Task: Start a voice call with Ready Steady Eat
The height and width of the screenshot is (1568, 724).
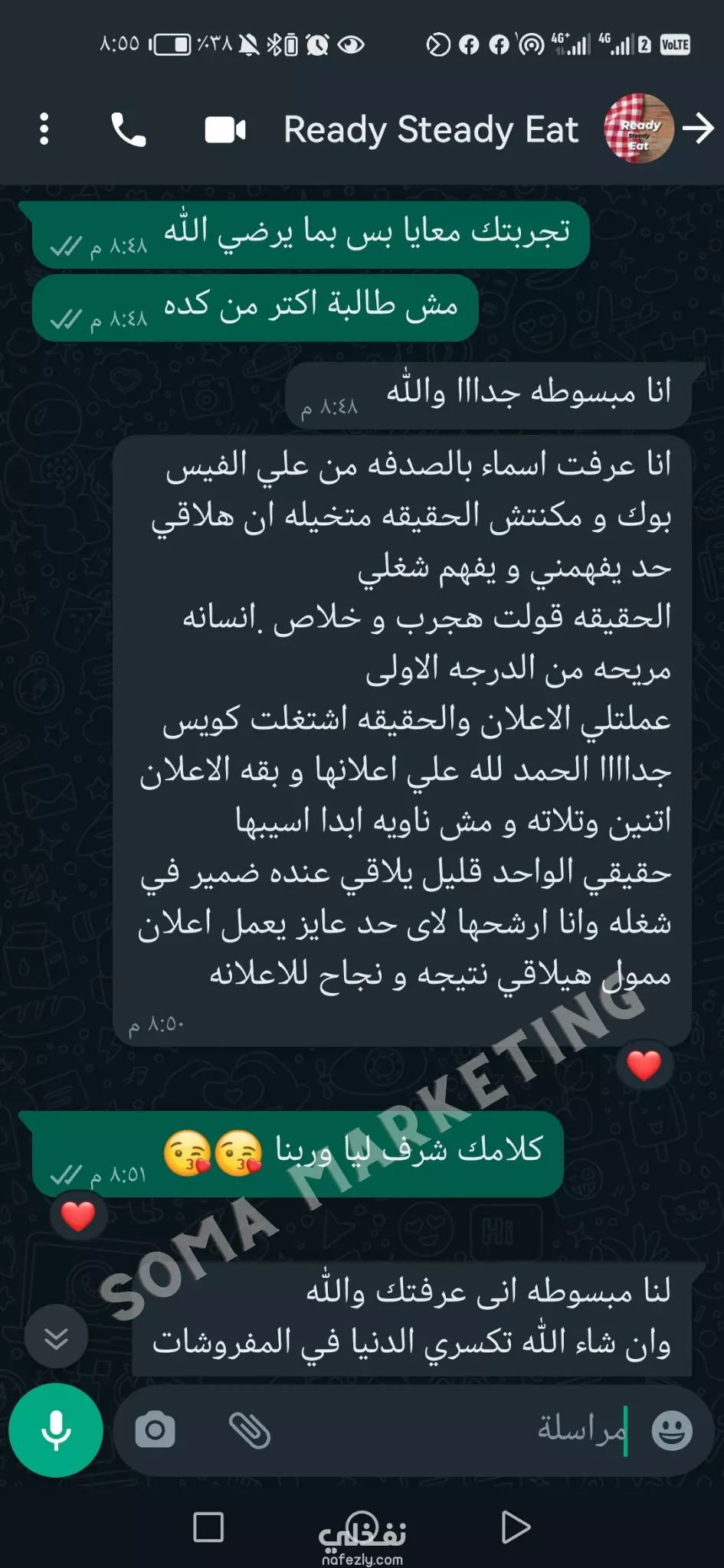Action: click(x=128, y=129)
